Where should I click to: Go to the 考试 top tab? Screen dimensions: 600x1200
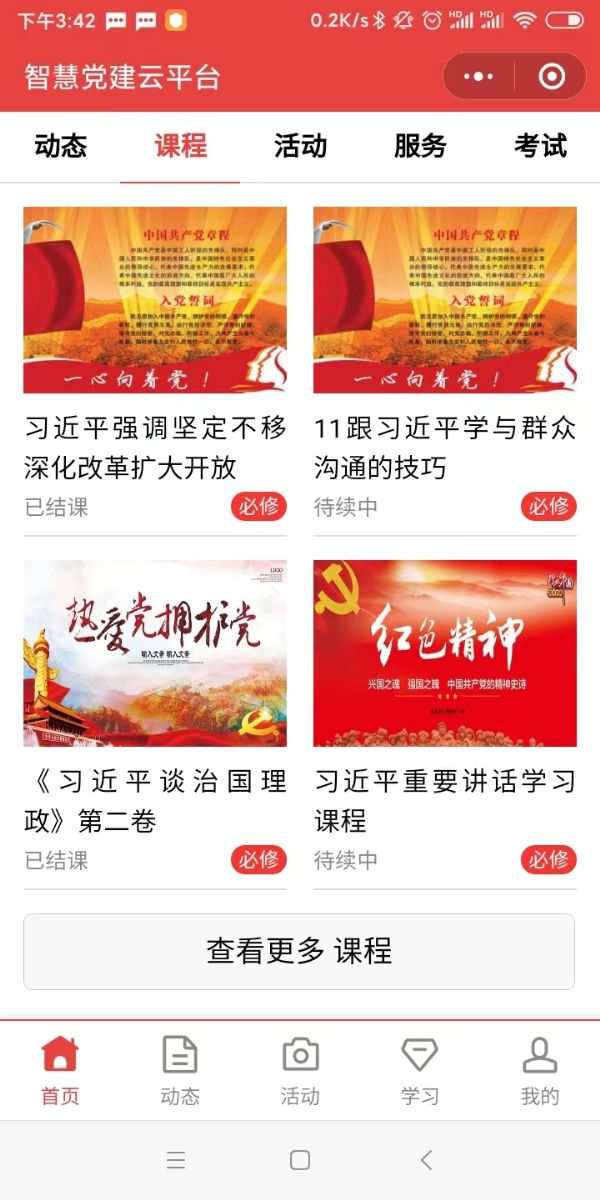(540, 146)
